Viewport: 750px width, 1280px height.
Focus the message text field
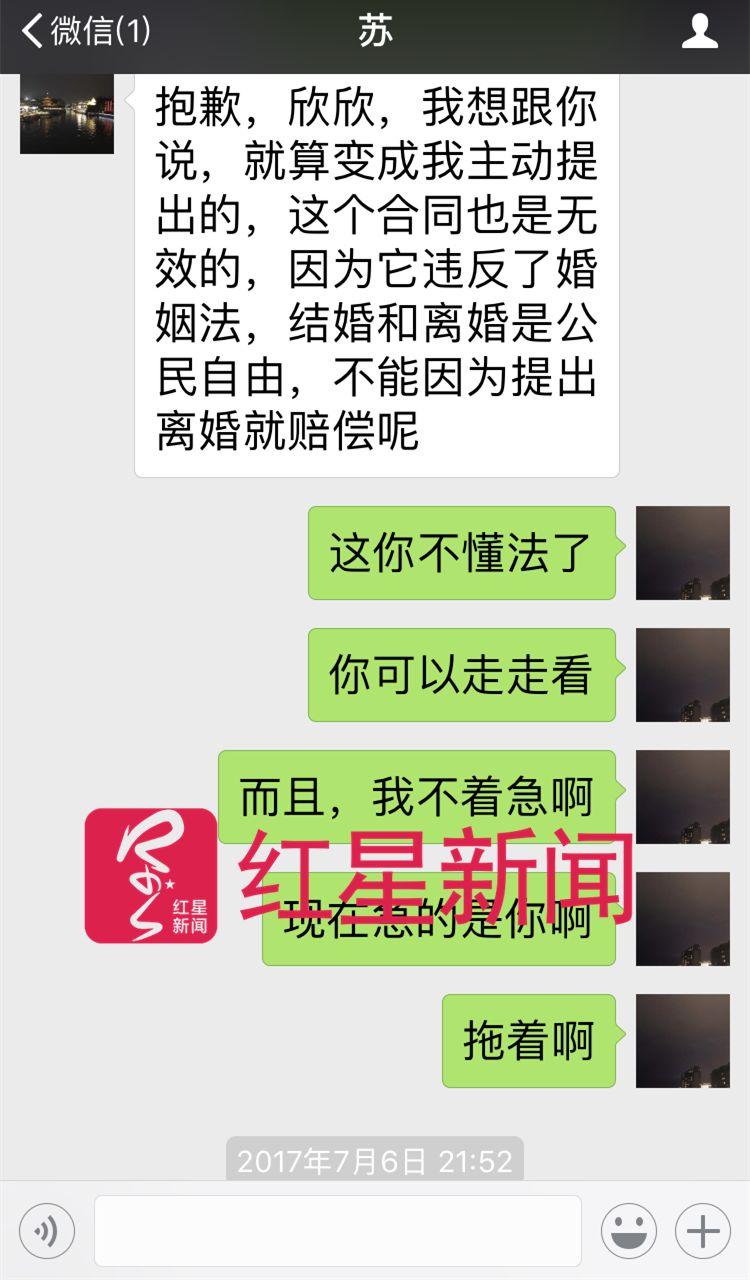pos(338,1231)
